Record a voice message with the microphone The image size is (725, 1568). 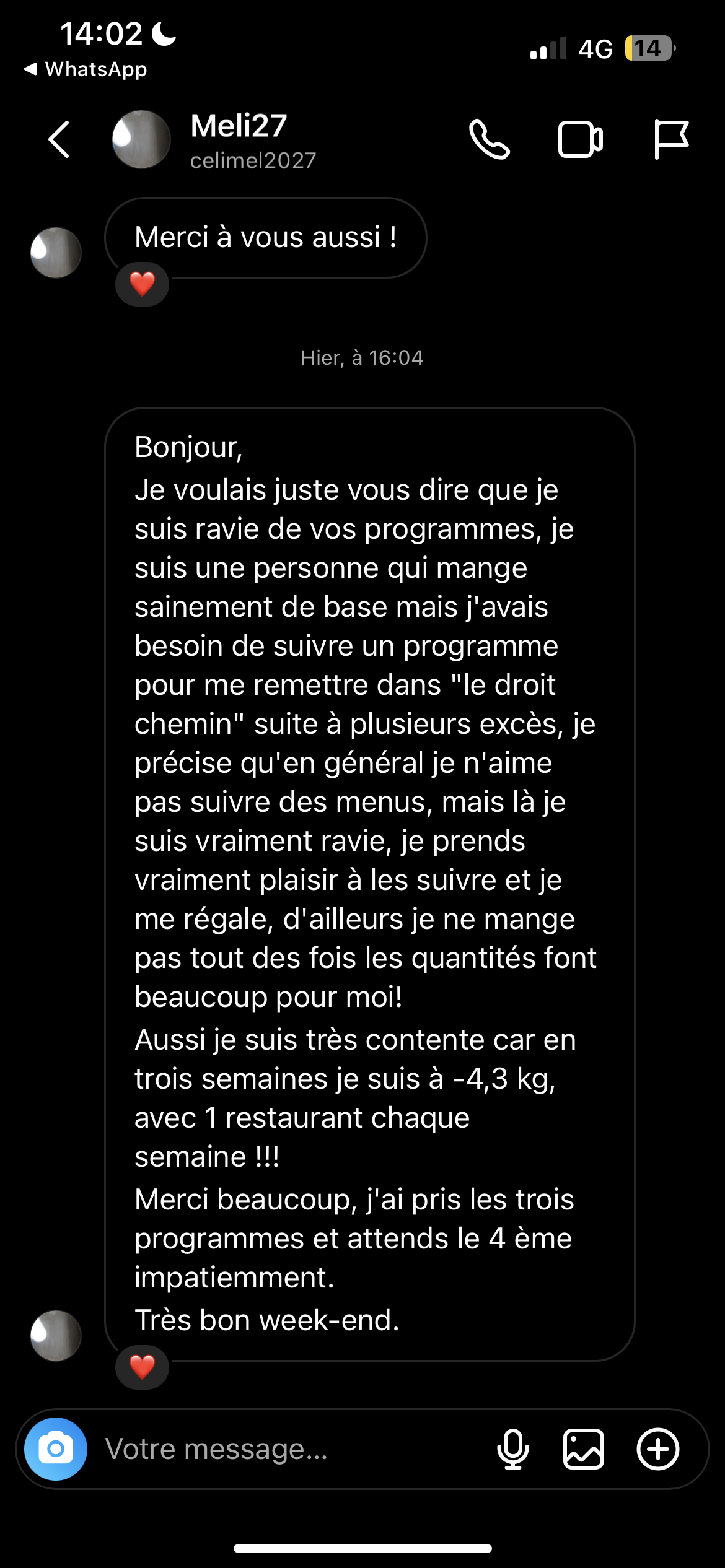pos(513,1449)
